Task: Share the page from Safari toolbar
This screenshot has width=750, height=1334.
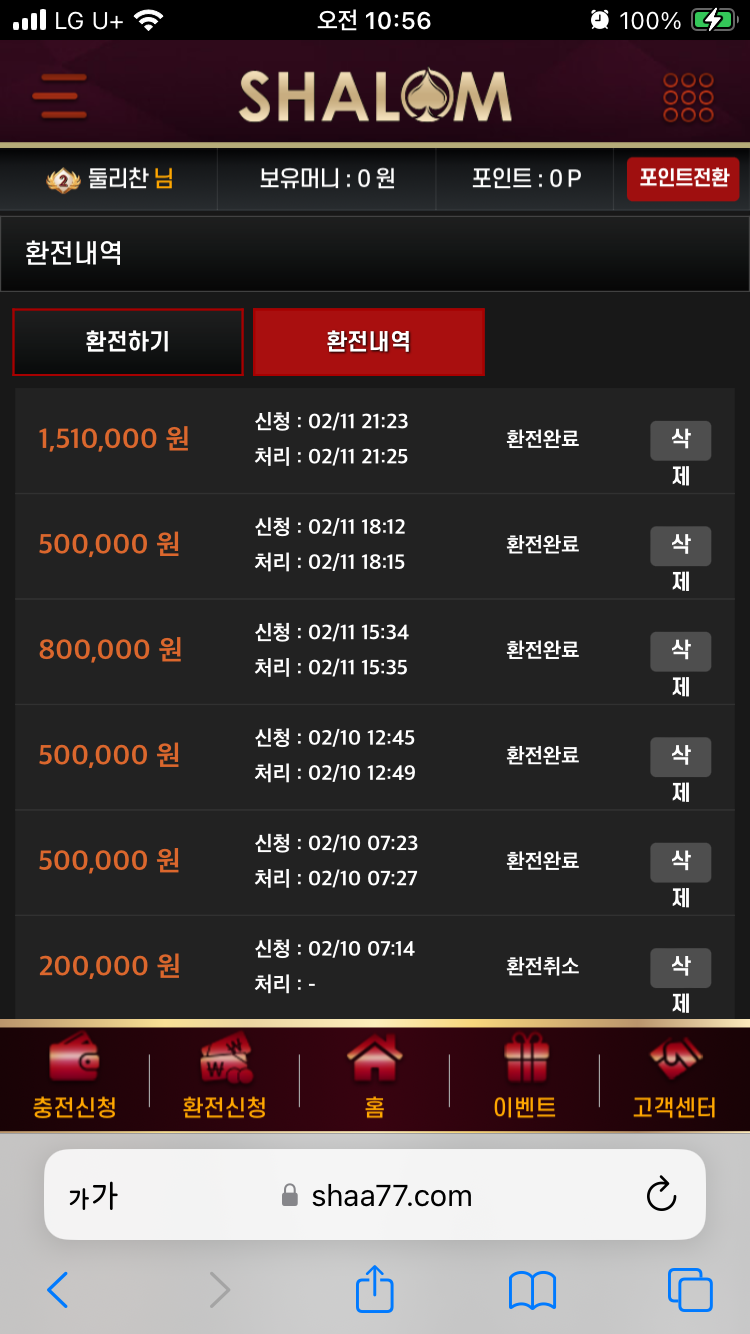Action: click(x=375, y=1290)
